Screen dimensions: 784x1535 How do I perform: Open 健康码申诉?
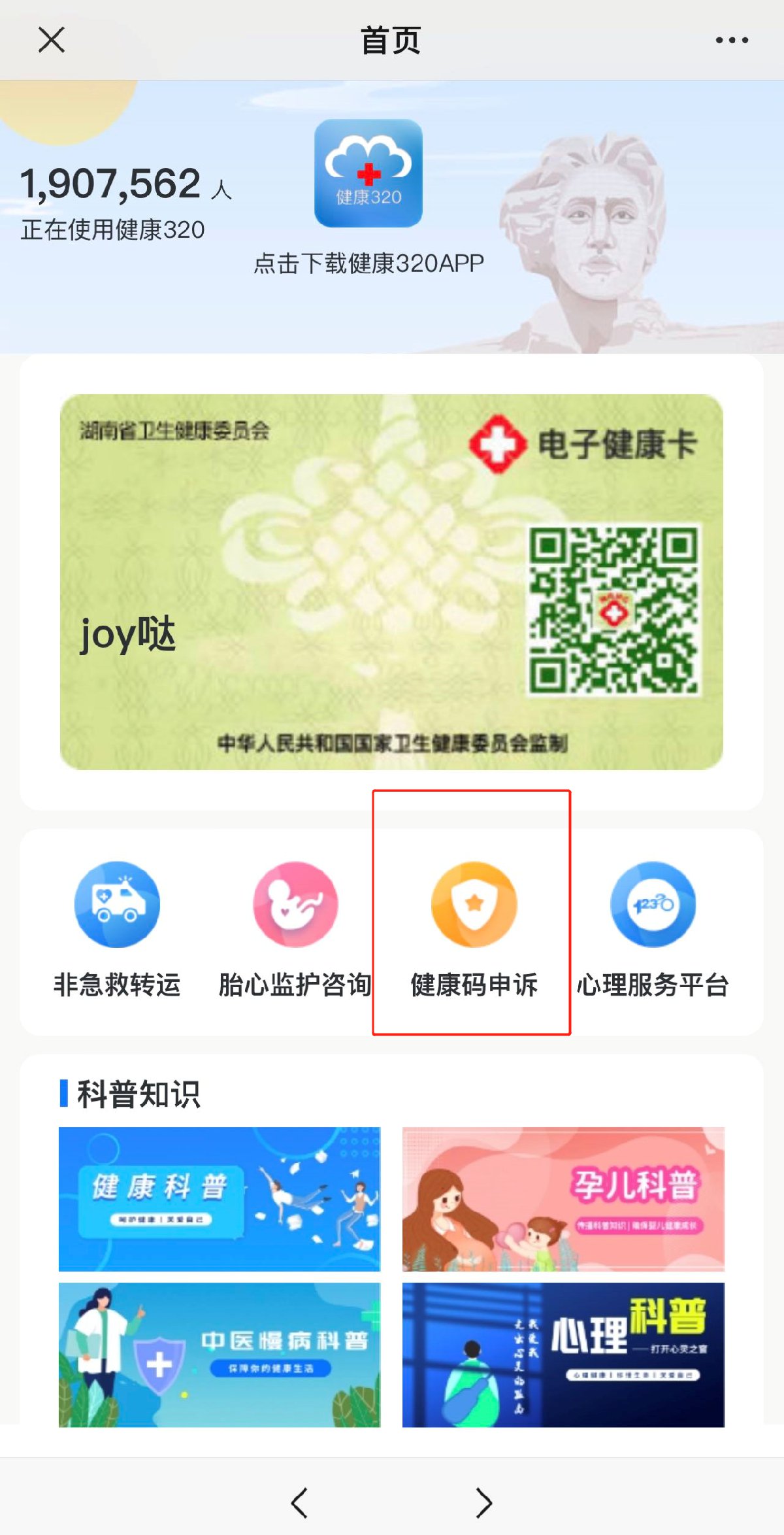click(474, 928)
